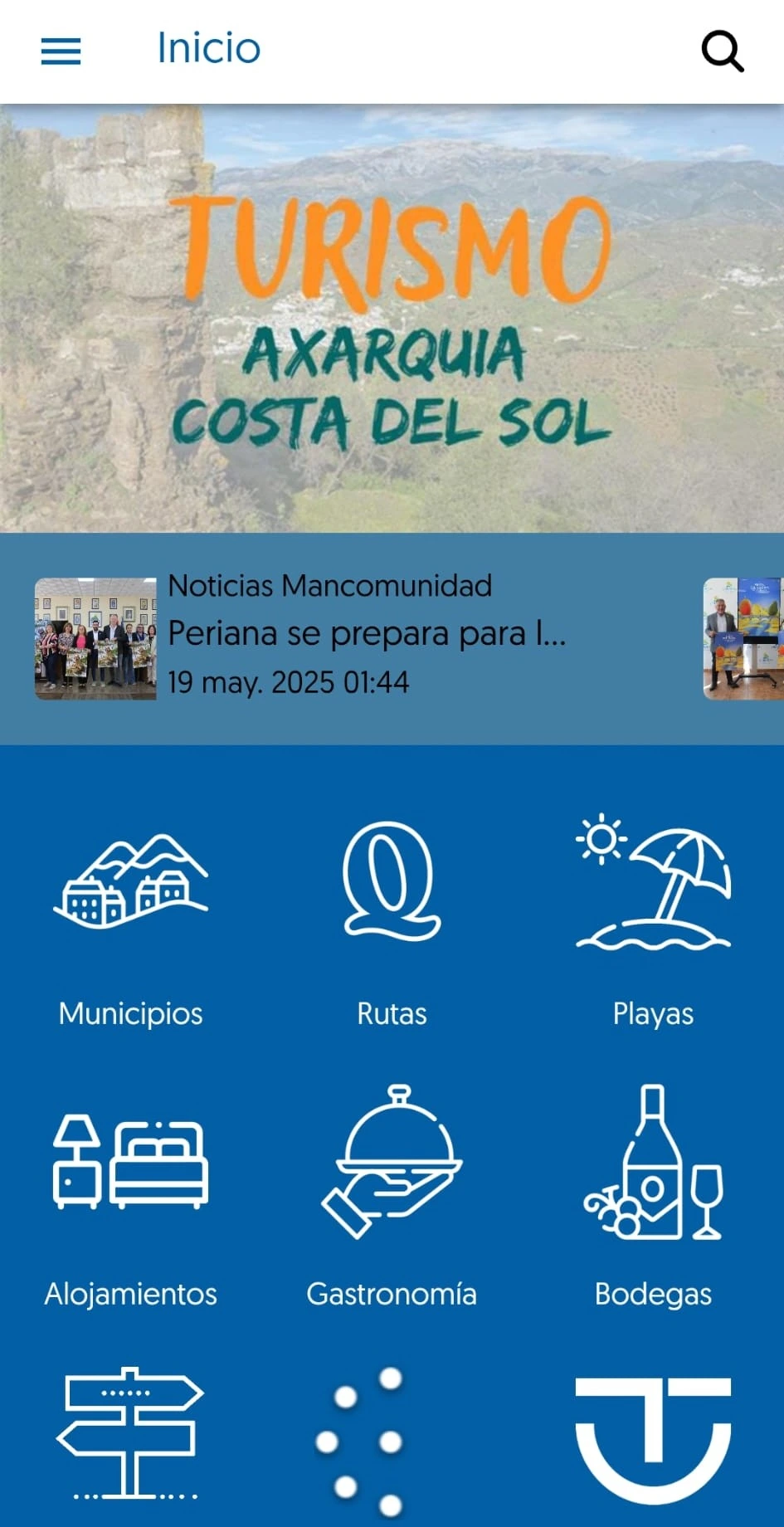Browse the Rutas section
This screenshot has height=1527, width=784.
392,921
